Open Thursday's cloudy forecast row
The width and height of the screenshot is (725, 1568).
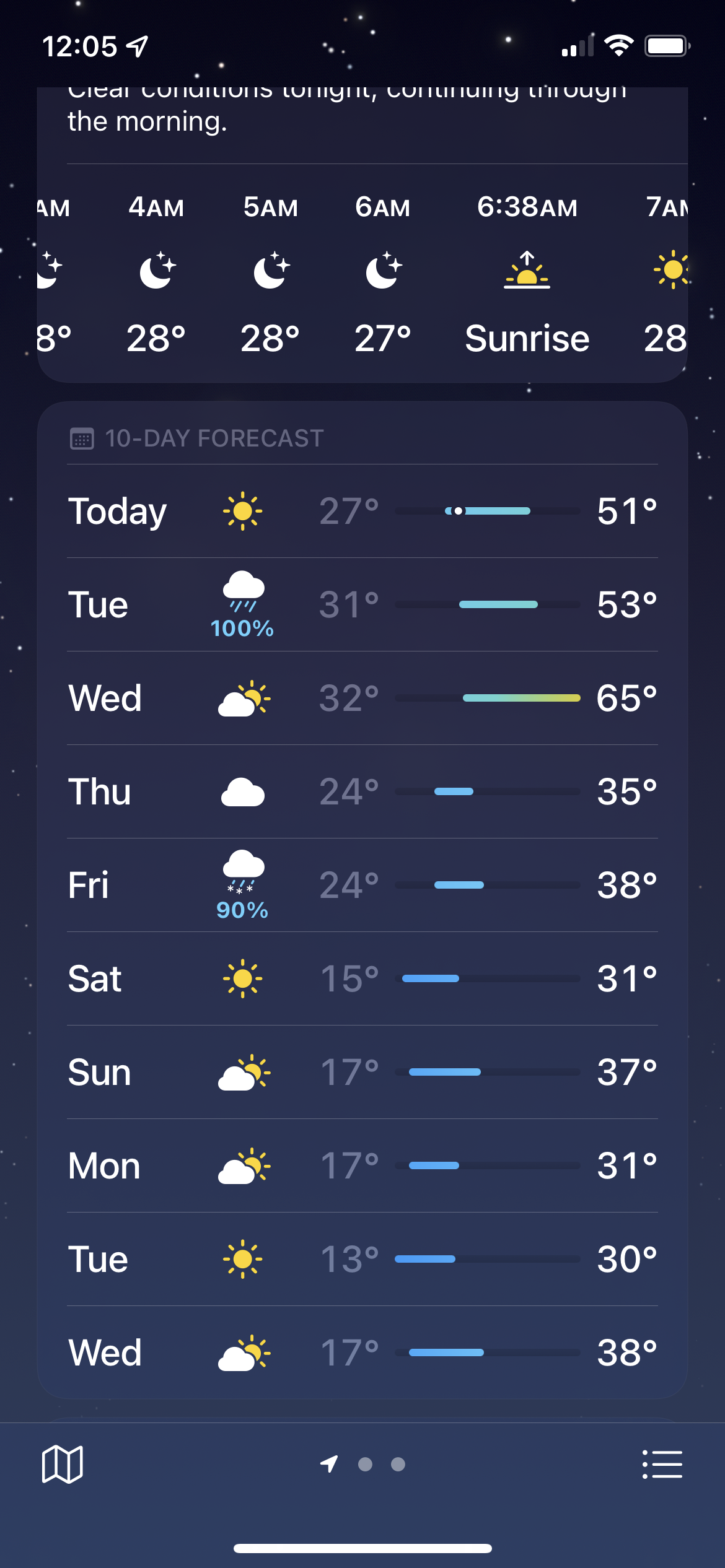362,792
